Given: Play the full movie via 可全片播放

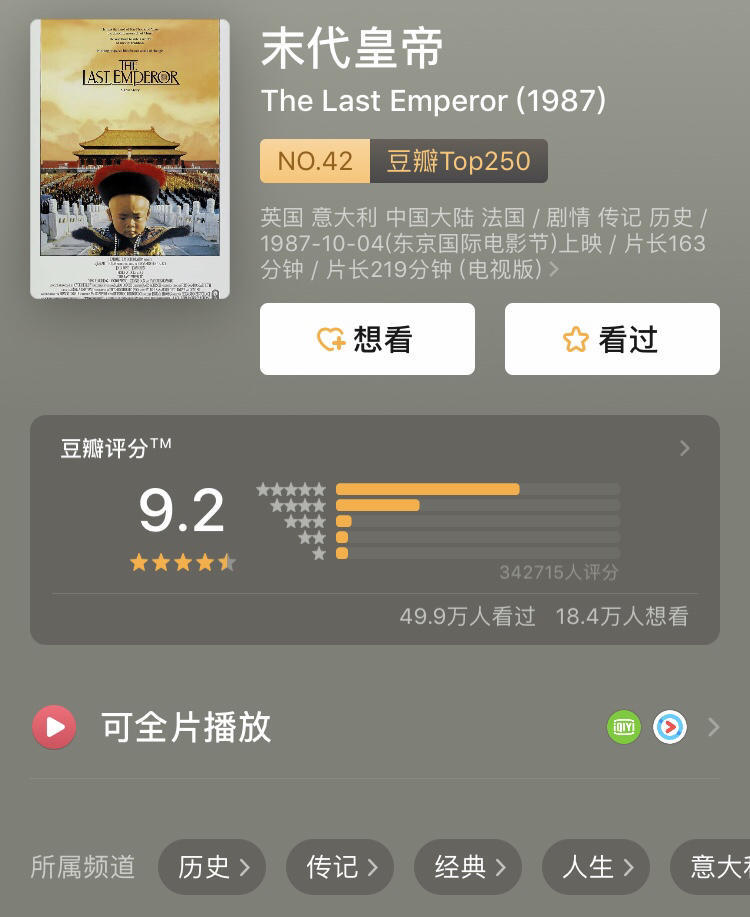Looking at the screenshot, I should (185, 727).
